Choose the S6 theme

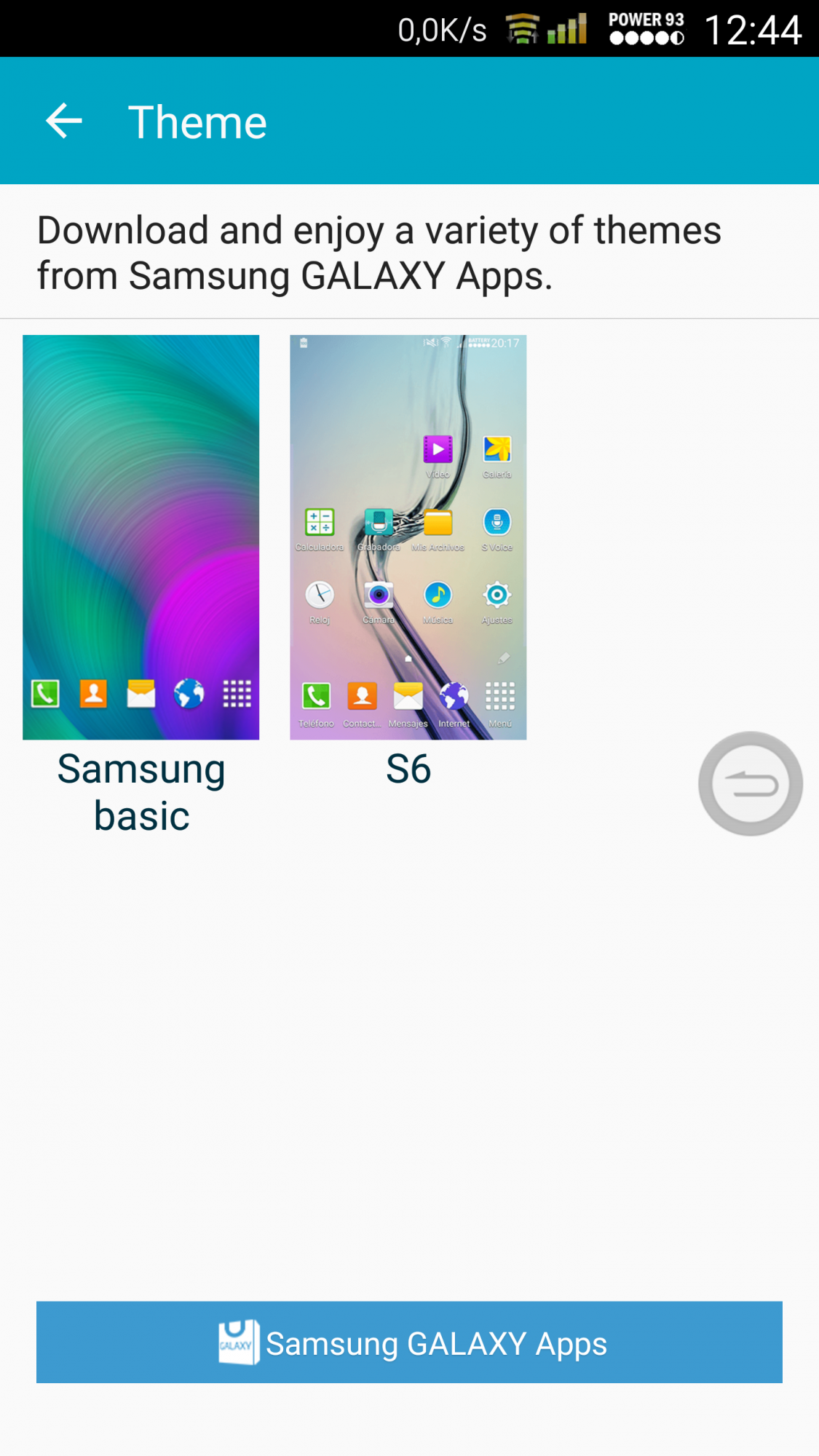click(x=408, y=537)
